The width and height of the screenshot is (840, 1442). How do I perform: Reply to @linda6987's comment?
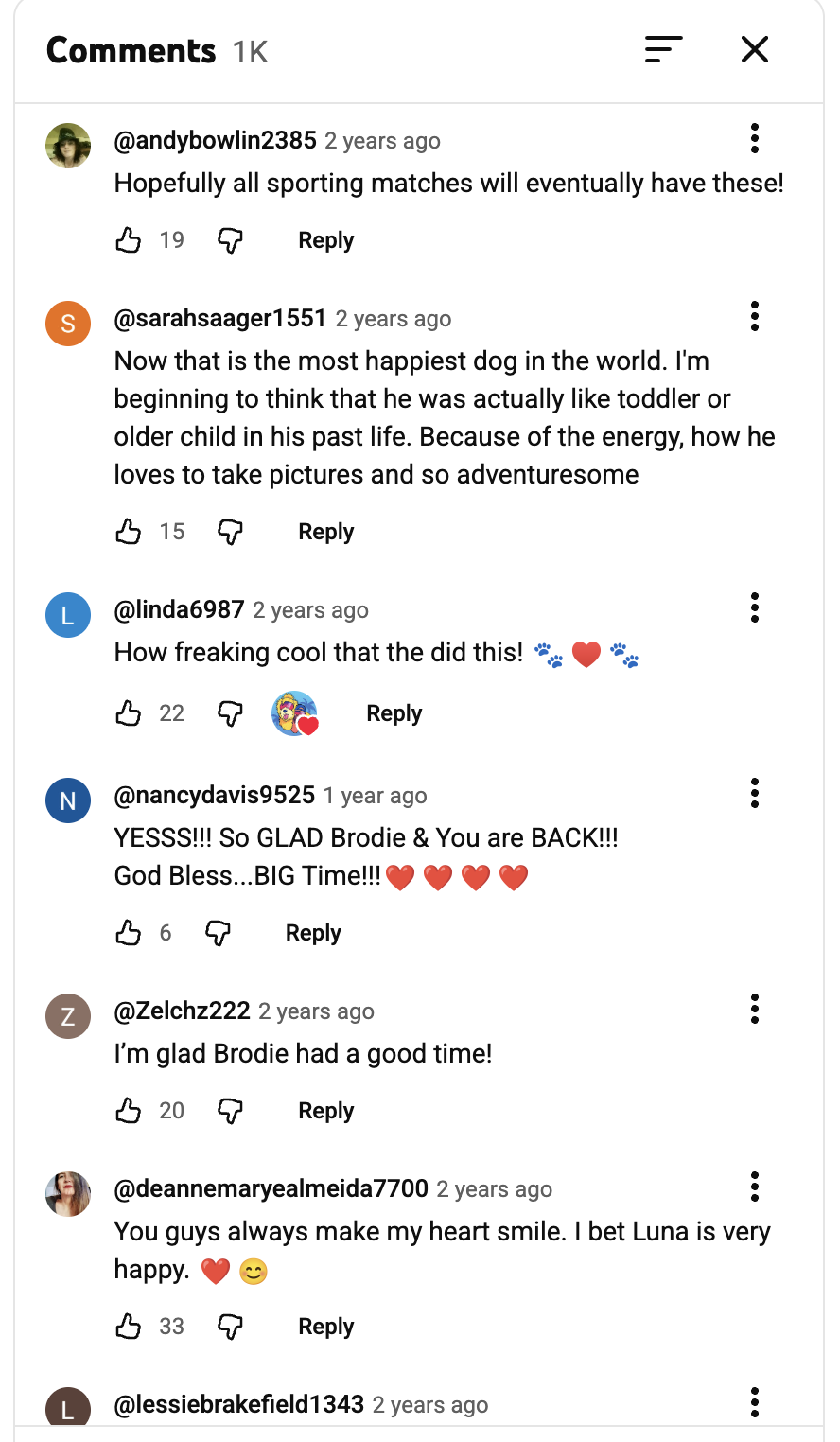pos(394,713)
